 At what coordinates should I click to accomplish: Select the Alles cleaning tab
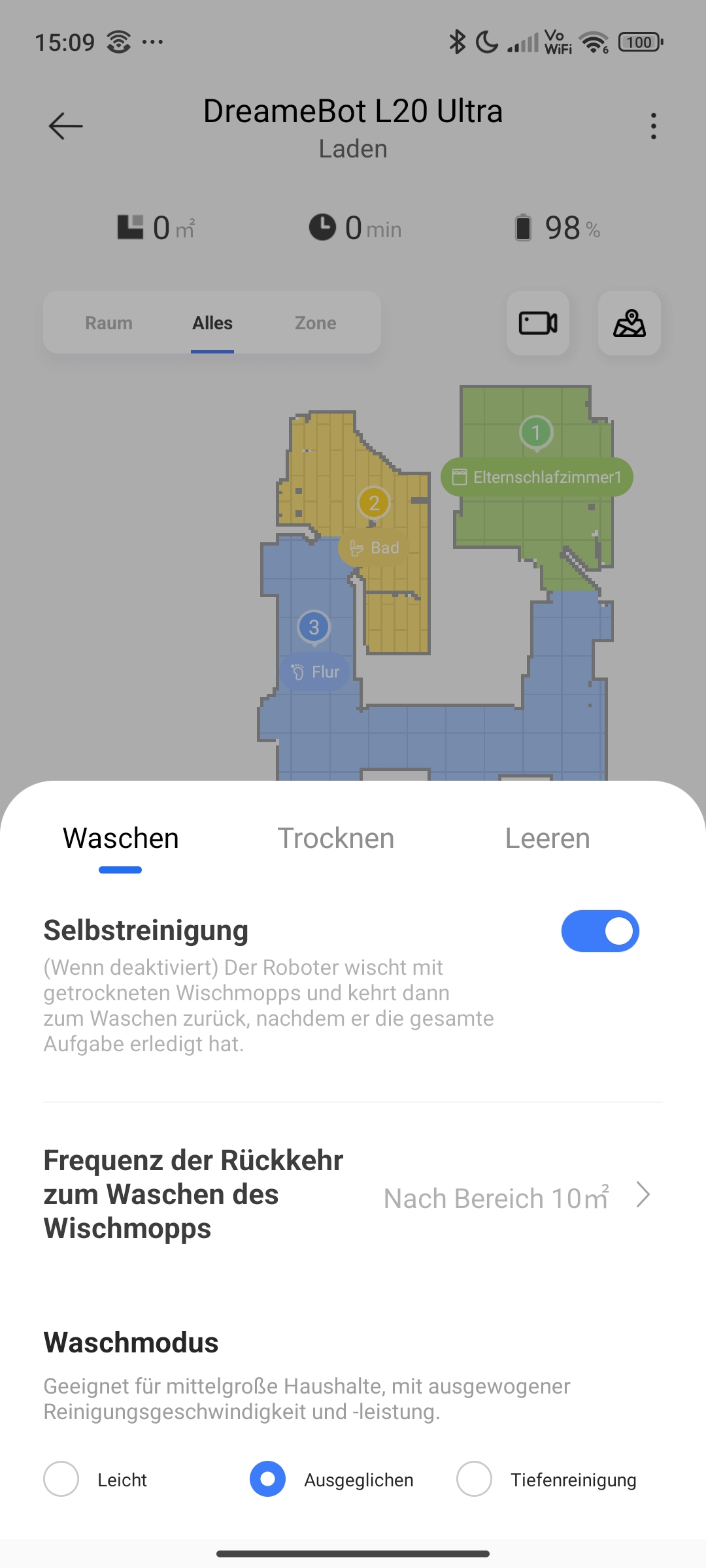tap(212, 323)
